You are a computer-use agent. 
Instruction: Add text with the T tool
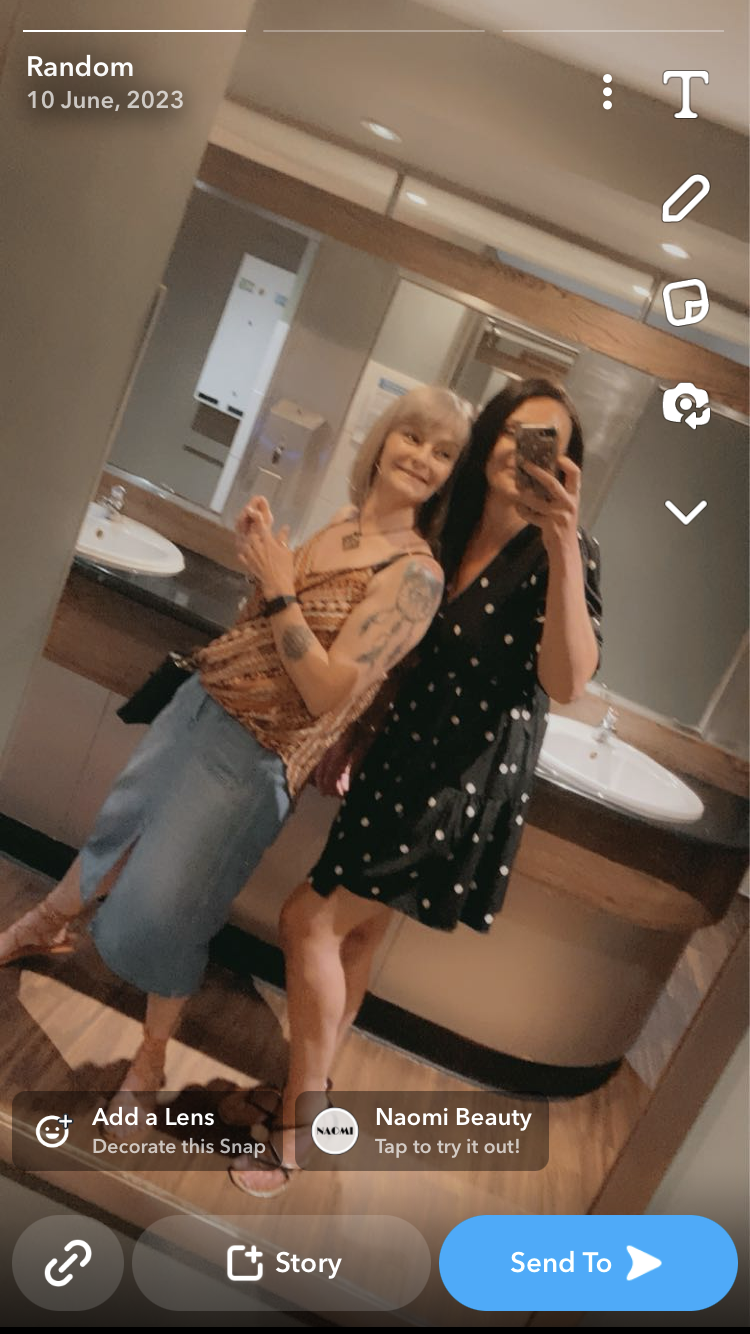[686, 94]
